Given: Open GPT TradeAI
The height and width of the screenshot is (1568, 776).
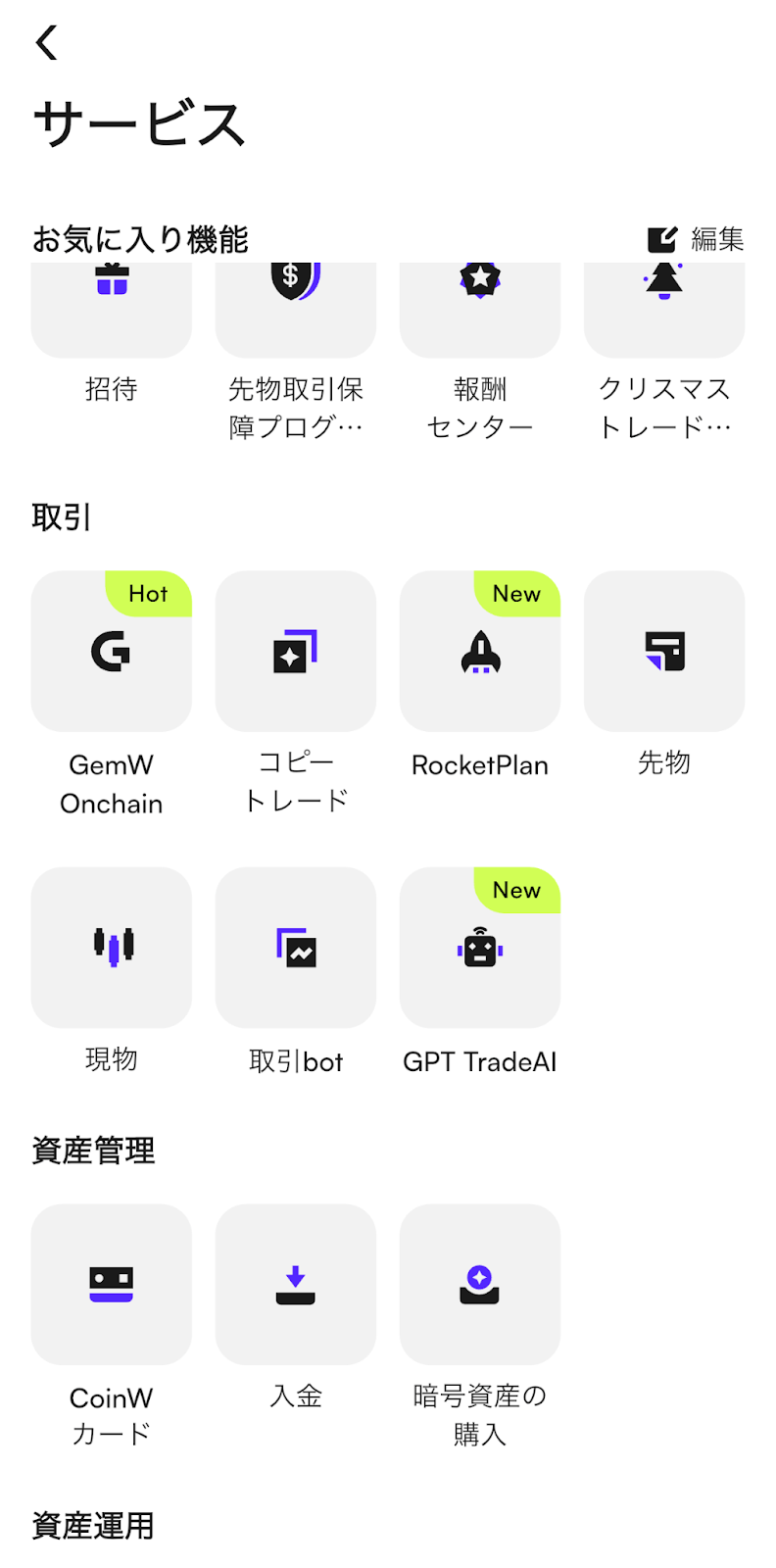Looking at the screenshot, I should 479,948.
